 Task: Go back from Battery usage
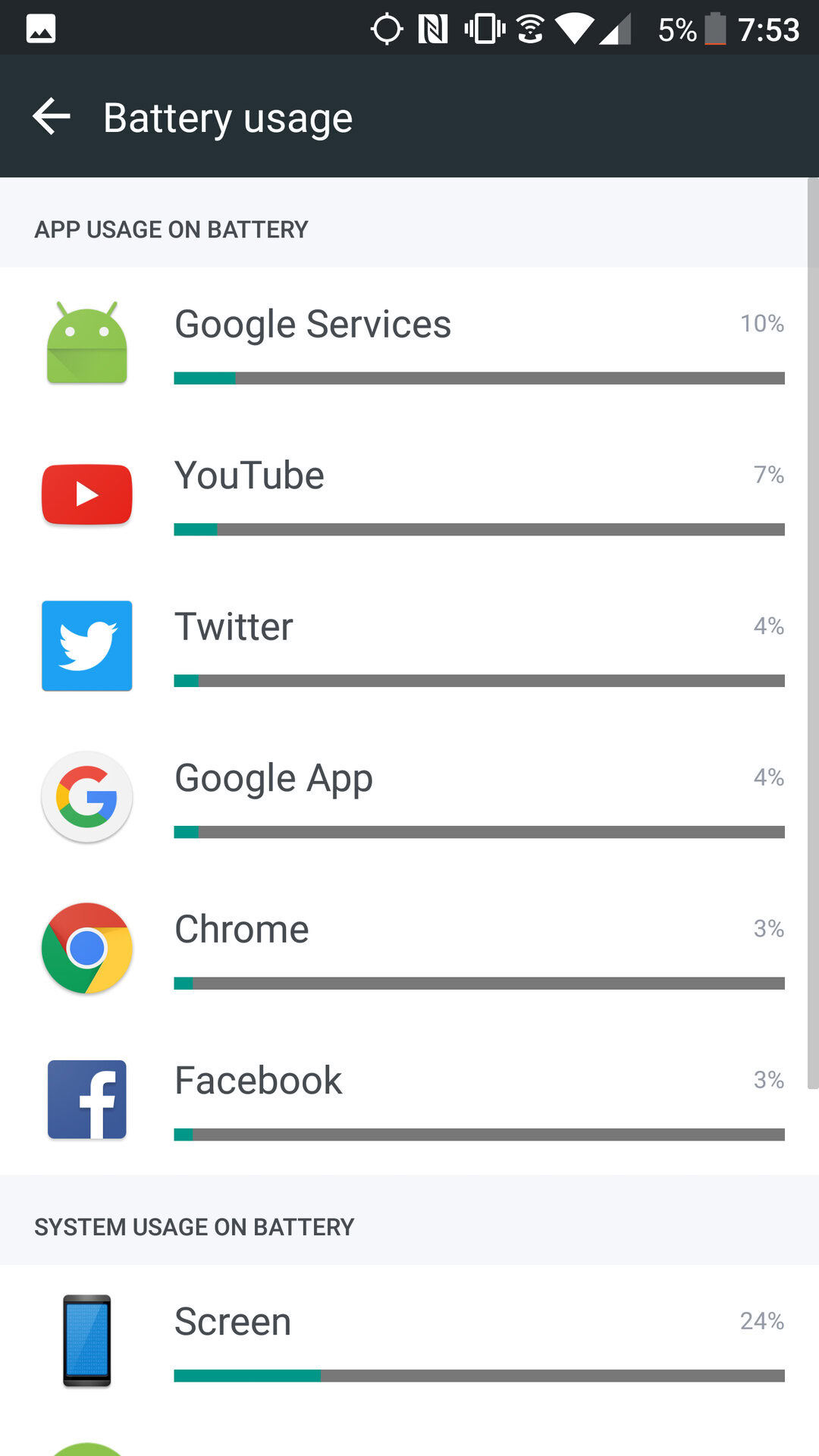click(x=52, y=118)
